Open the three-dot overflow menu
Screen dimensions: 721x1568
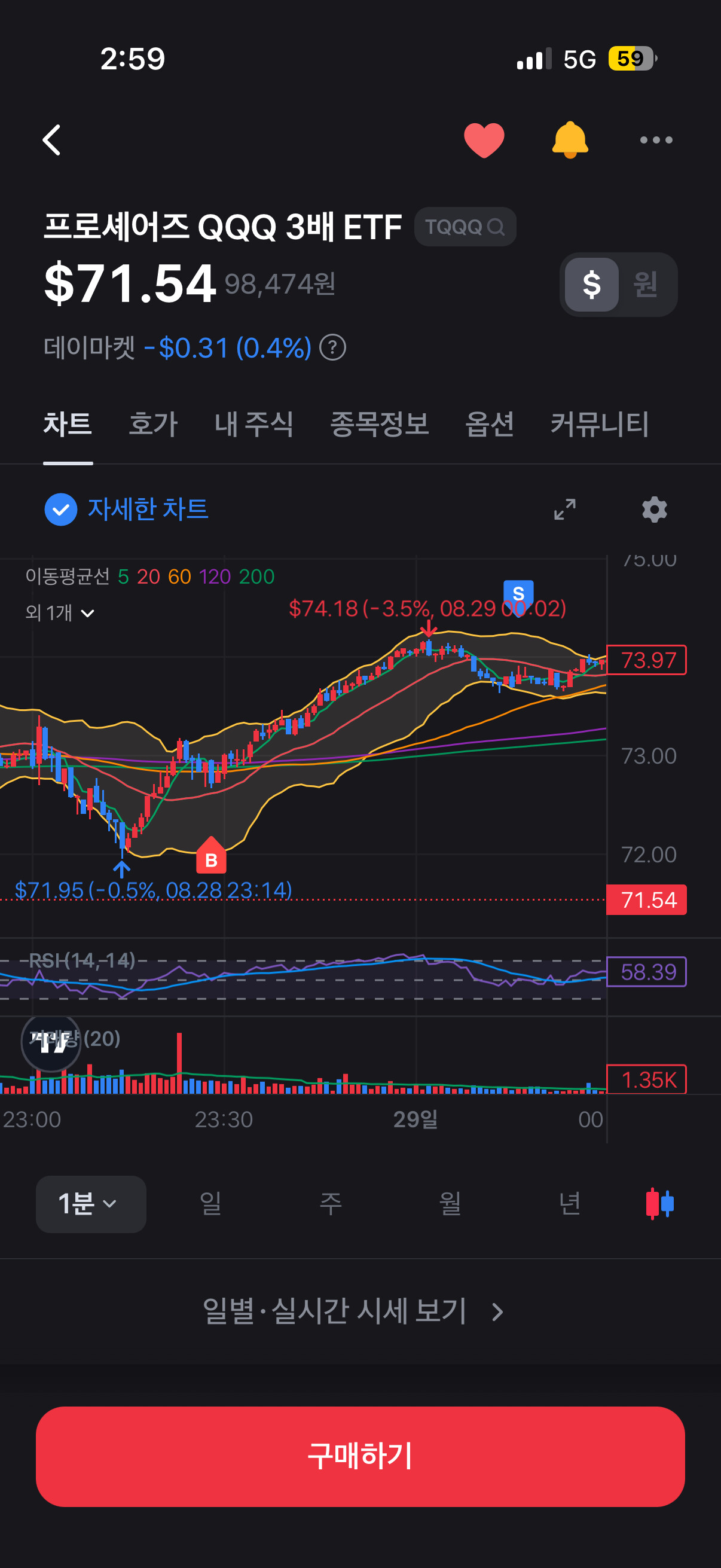tap(656, 140)
